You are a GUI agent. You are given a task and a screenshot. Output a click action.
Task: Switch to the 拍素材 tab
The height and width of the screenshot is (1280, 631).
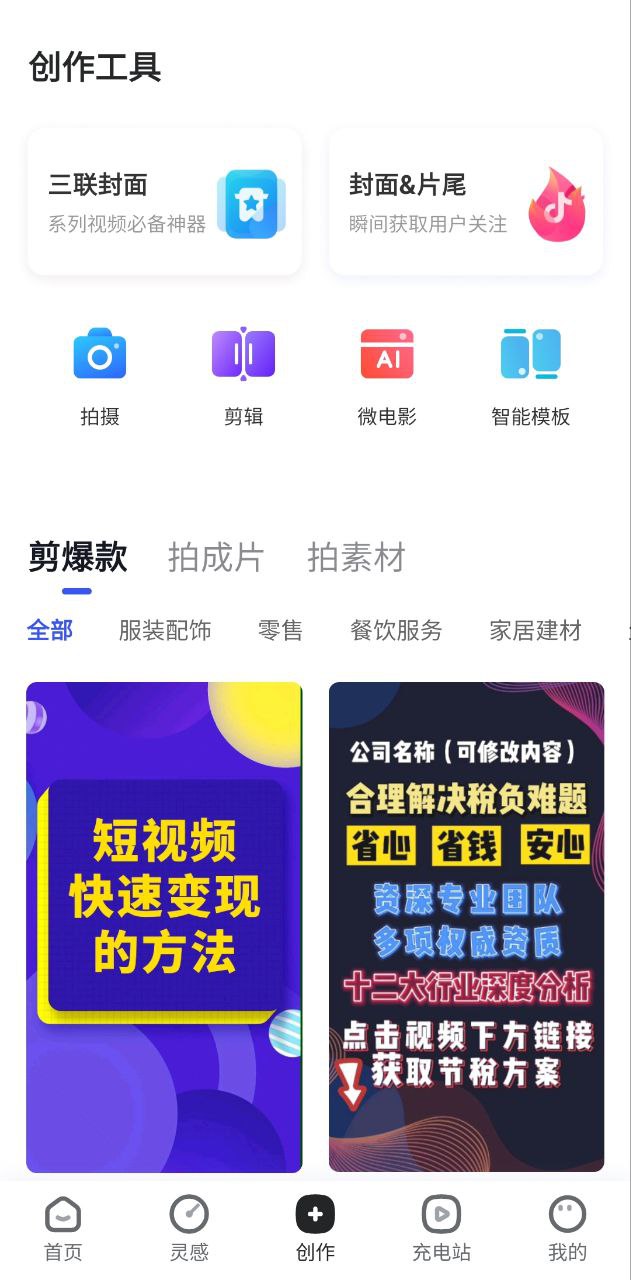click(356, 558)
